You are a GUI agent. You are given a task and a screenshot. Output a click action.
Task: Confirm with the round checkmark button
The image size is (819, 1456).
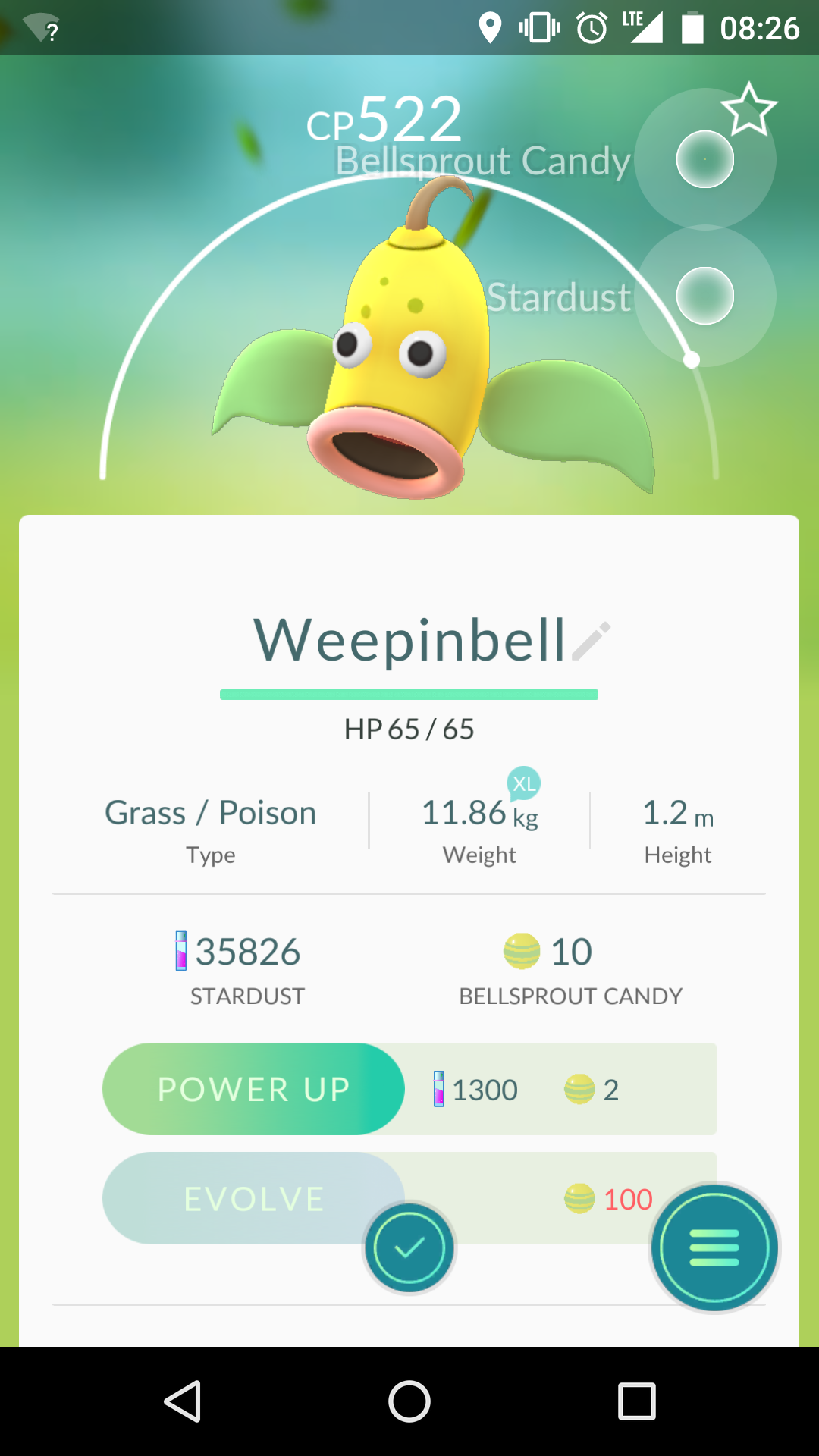coord(409,1247)
